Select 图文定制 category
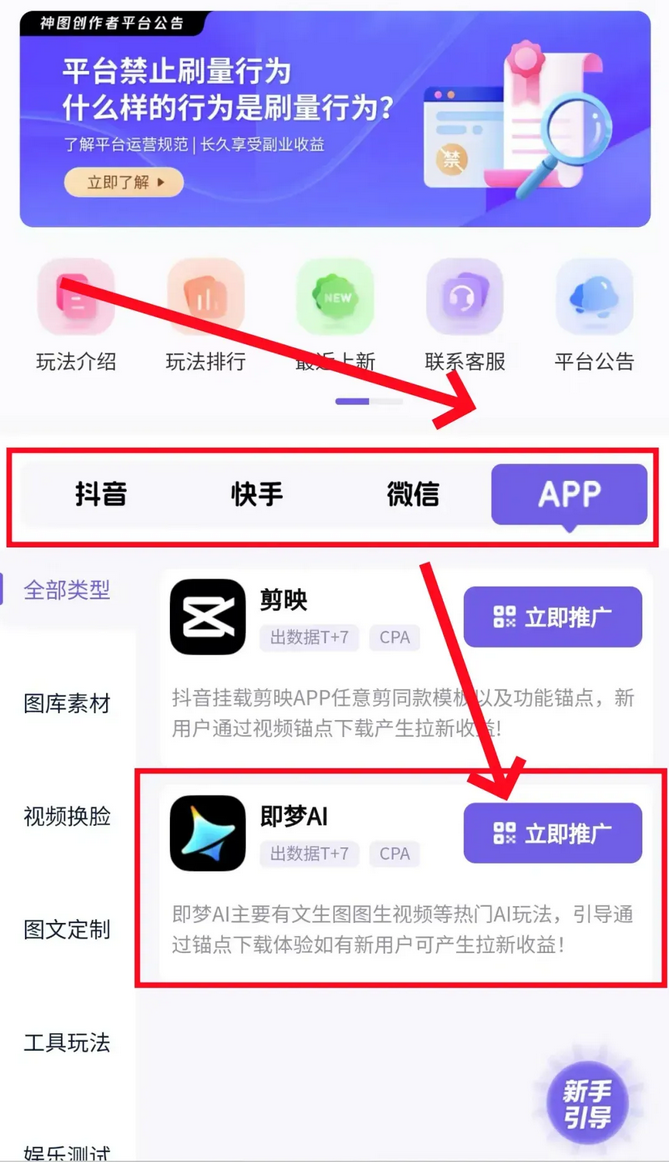 (x=67, y=930)
